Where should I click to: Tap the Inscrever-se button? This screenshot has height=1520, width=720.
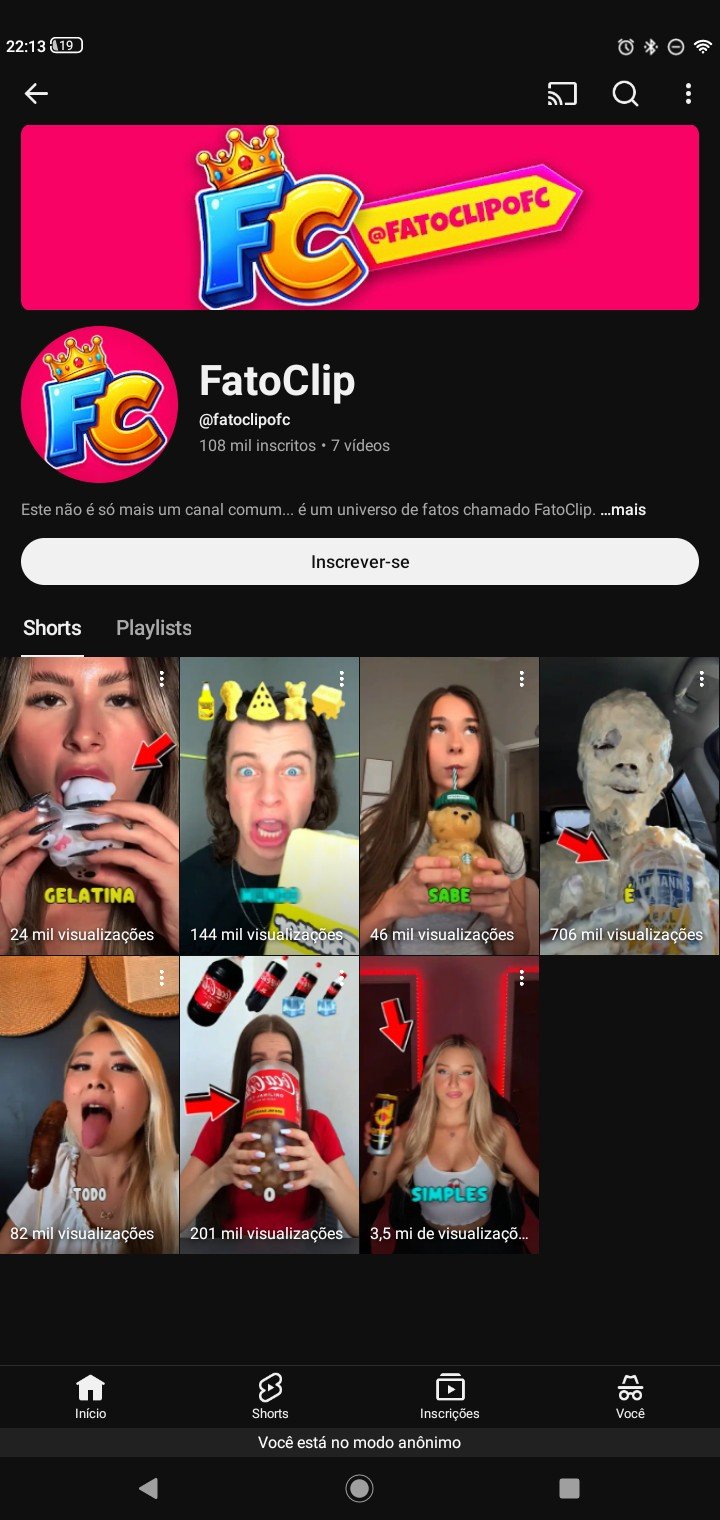click(x=360, y=562)
